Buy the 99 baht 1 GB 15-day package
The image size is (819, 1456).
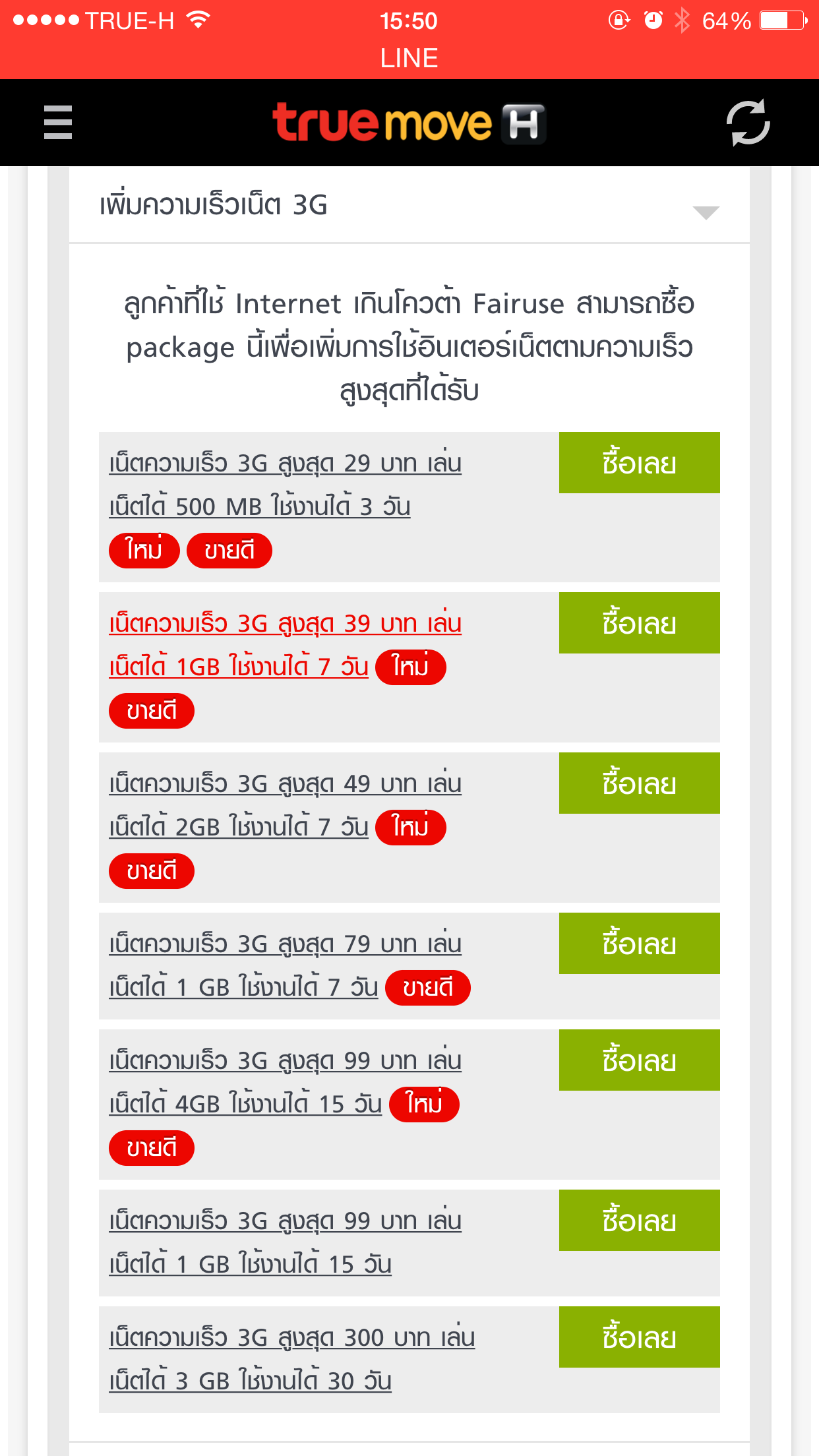pos(639,1221)
